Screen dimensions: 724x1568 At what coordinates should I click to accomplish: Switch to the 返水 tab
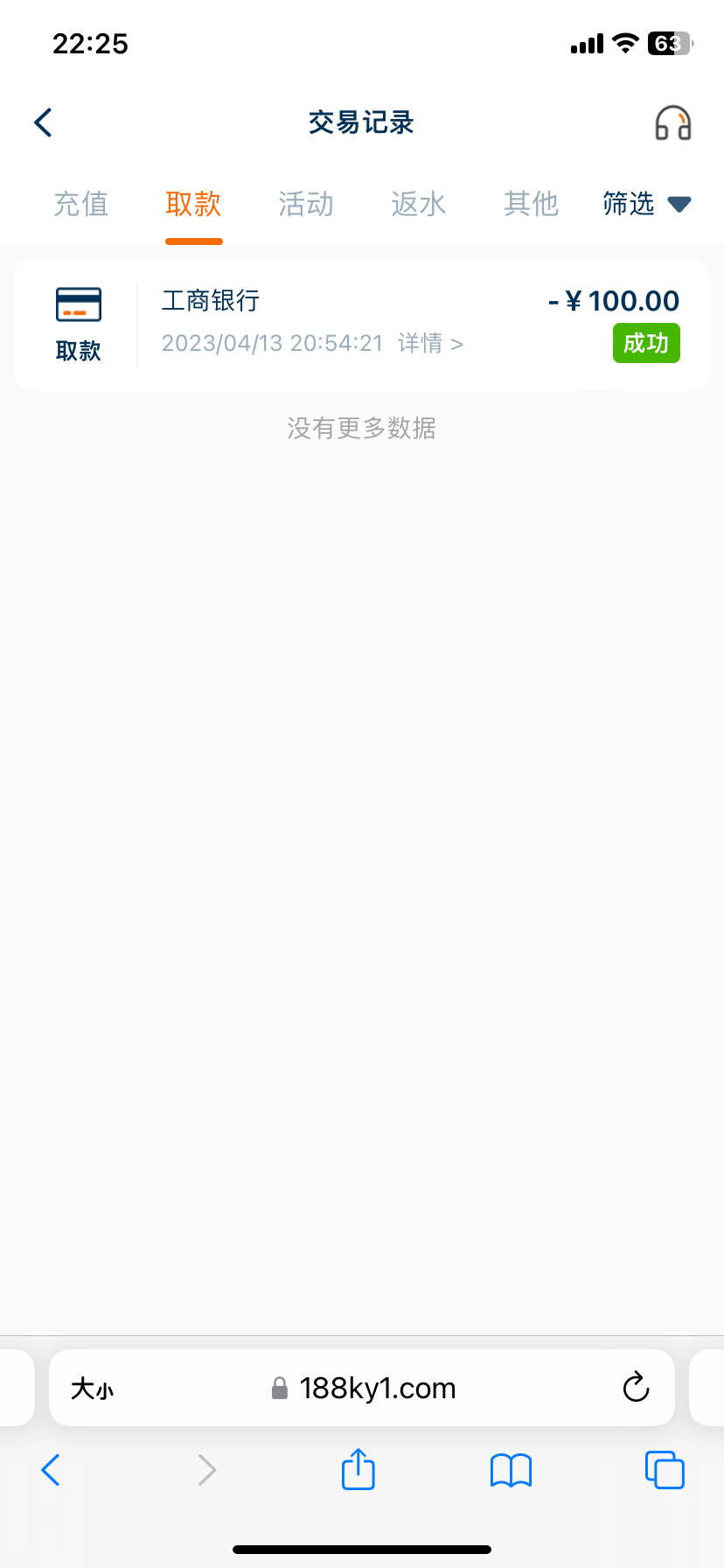[418, 204]
